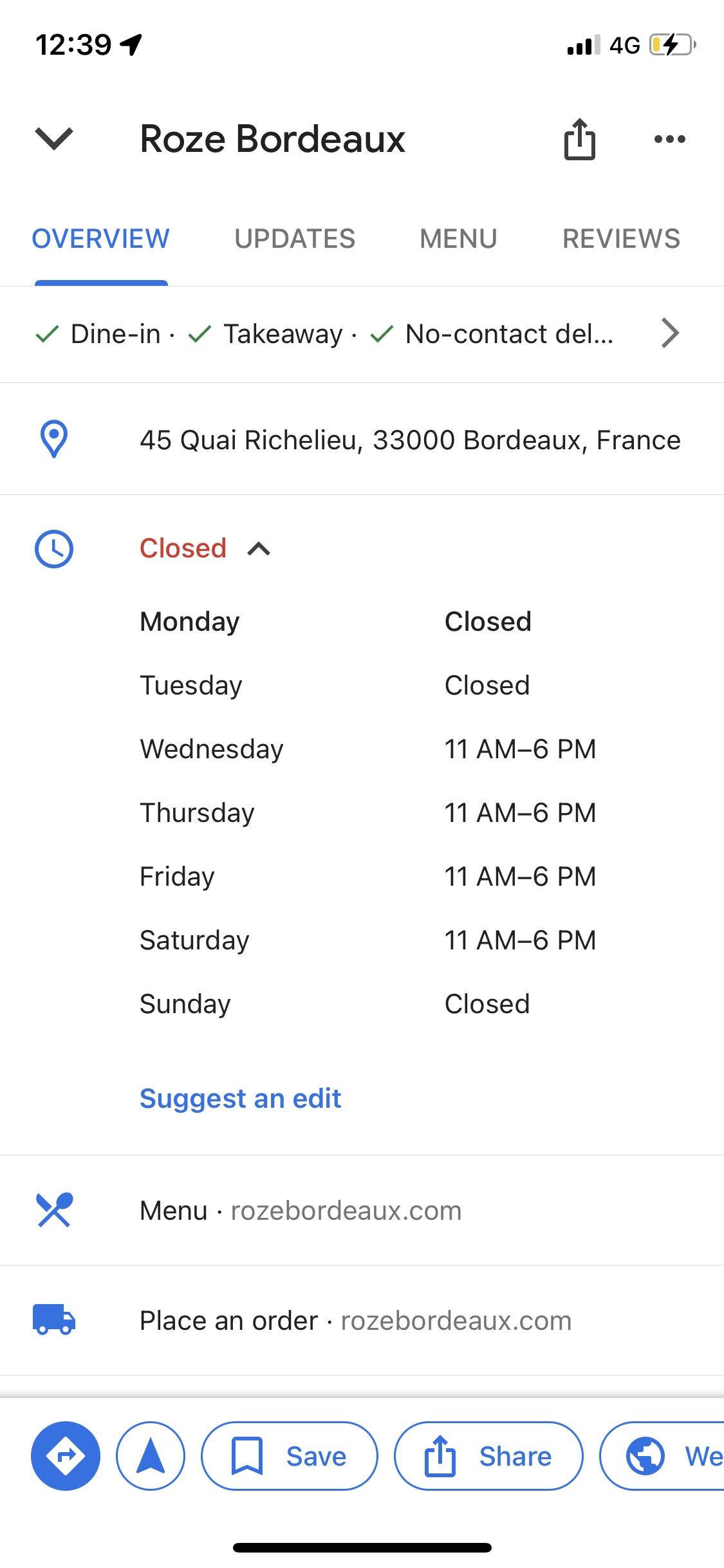Open the menu at rozebordeaux.com

click(301, 1211)
